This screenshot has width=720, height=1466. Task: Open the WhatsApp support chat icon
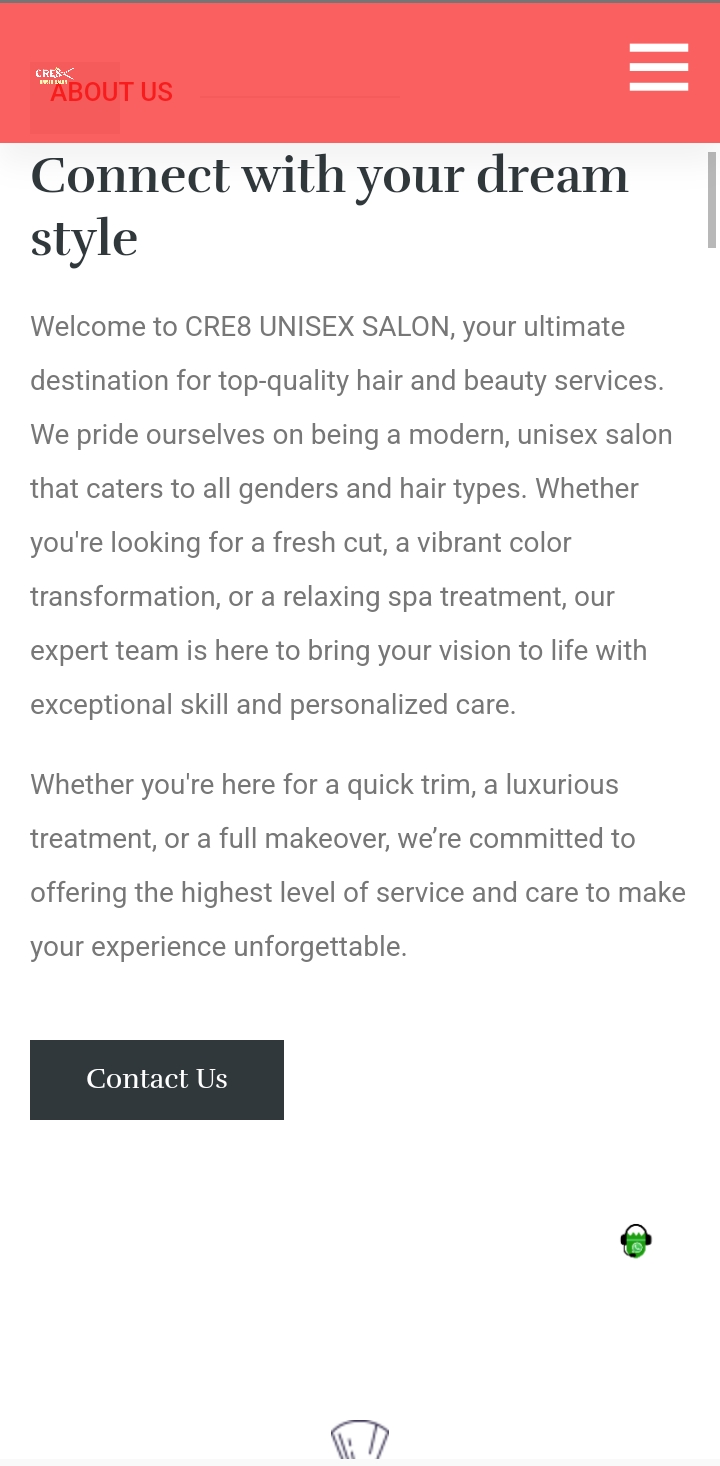[636, 1241]
